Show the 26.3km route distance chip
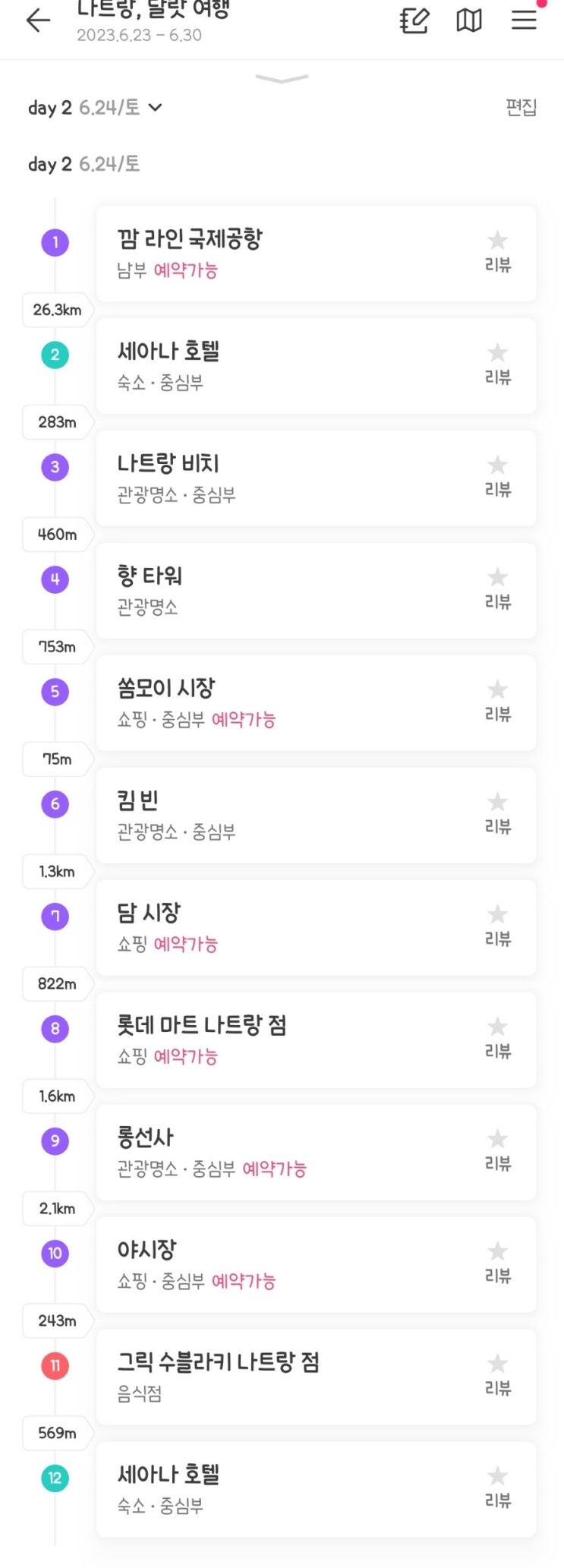 (x=58, y=310)
